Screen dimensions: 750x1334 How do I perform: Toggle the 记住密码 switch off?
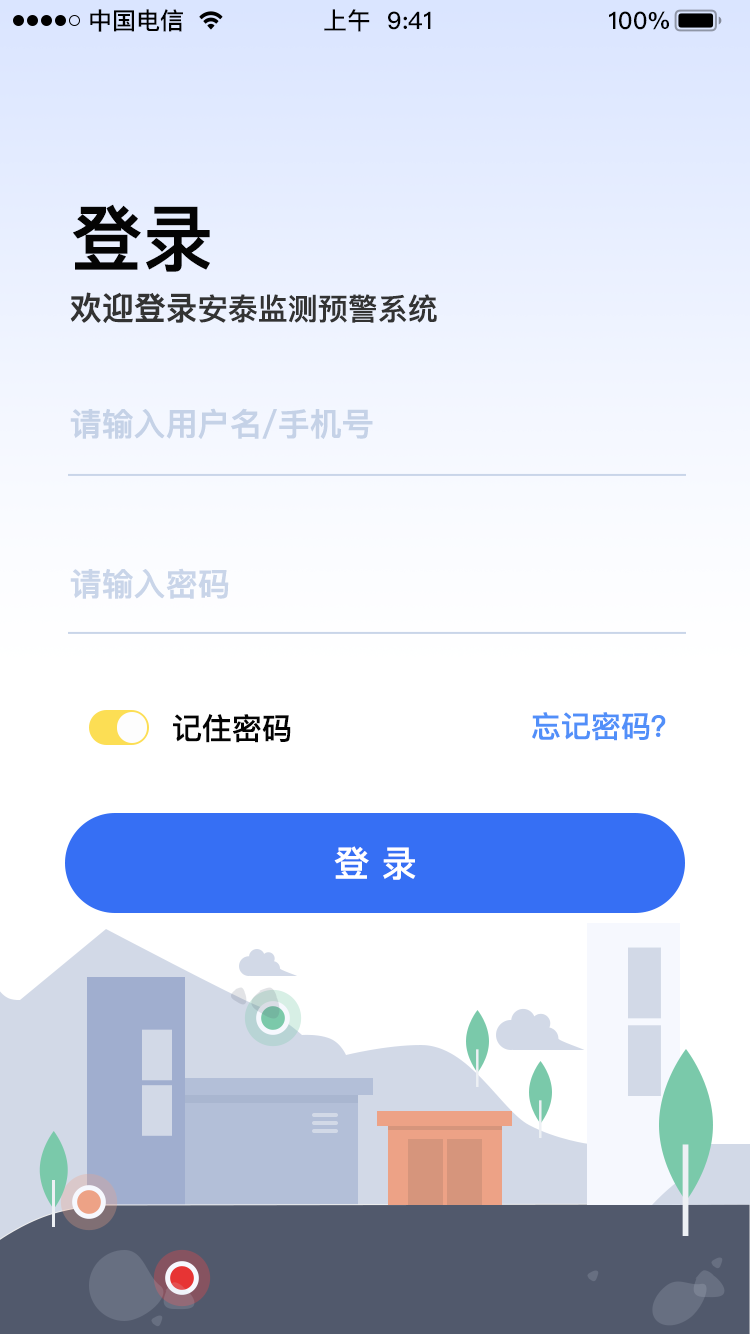119,728
